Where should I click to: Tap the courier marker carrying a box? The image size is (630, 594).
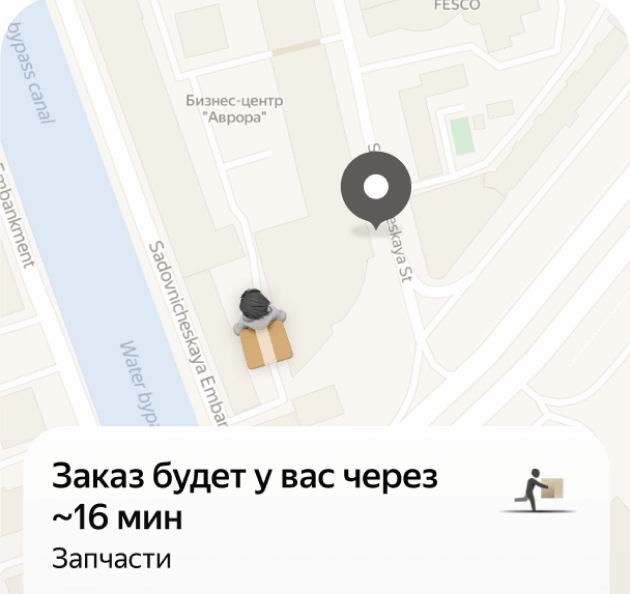pos(264,331)
